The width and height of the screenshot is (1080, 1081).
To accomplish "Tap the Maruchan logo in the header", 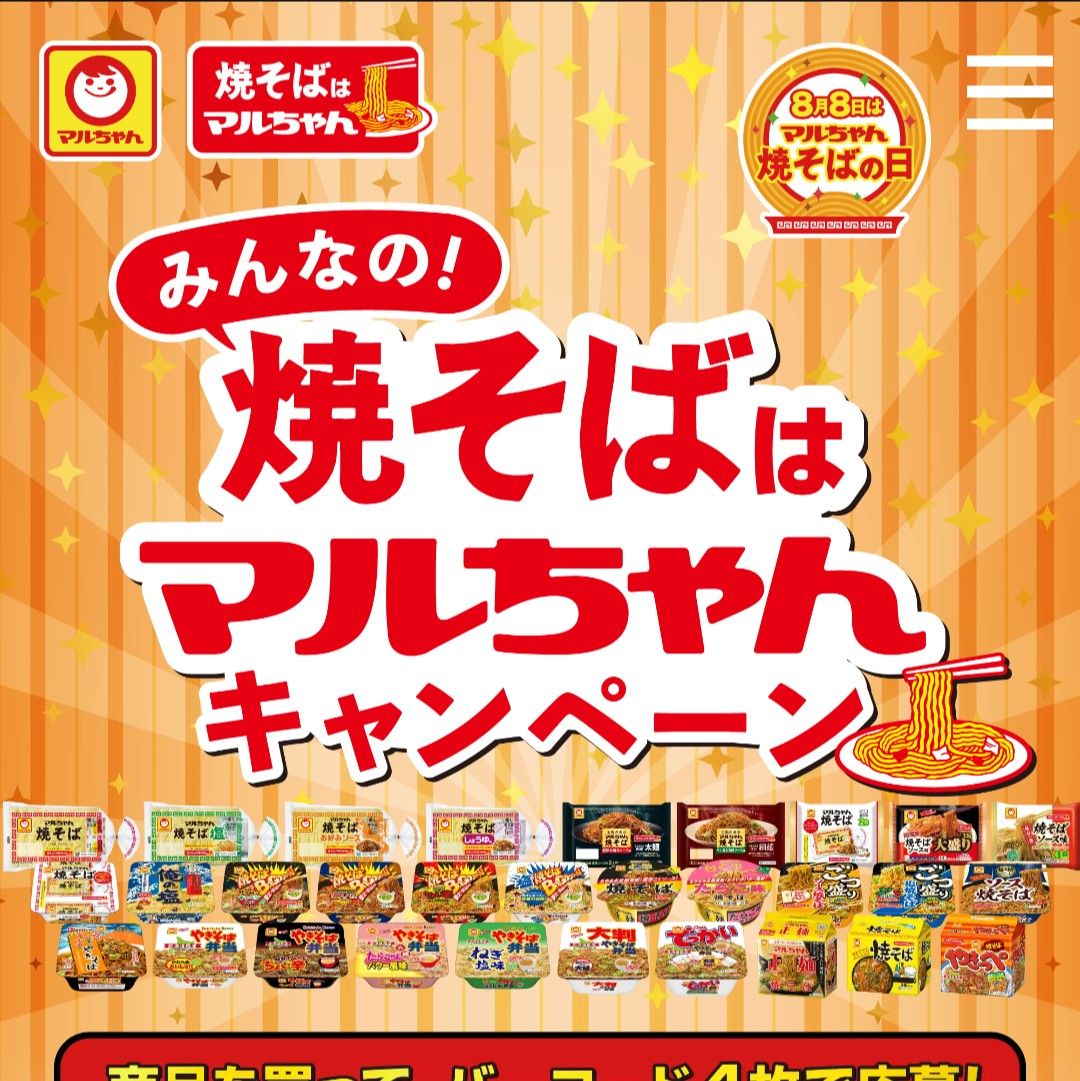I will pos(100,101).
